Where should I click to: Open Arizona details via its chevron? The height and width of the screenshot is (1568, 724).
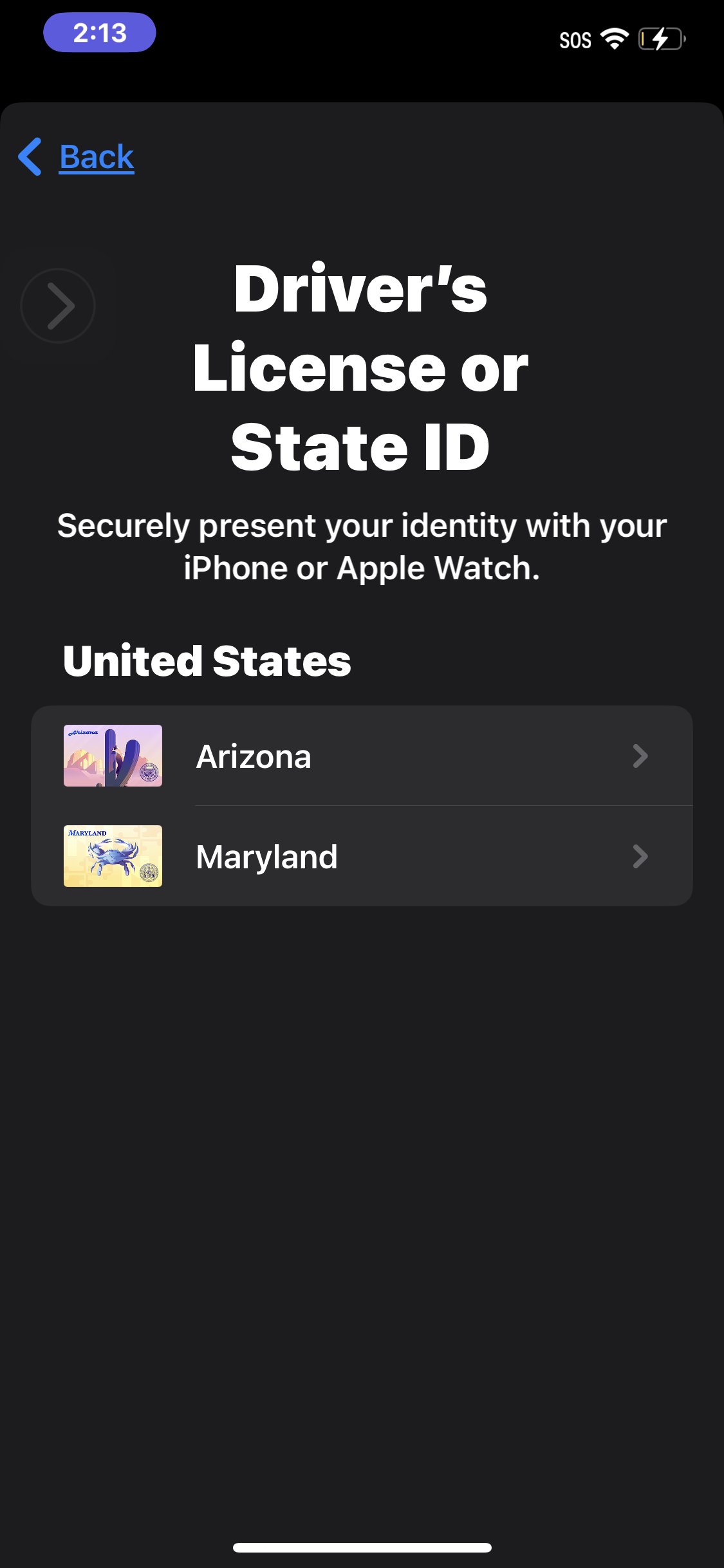pos(640,756)
